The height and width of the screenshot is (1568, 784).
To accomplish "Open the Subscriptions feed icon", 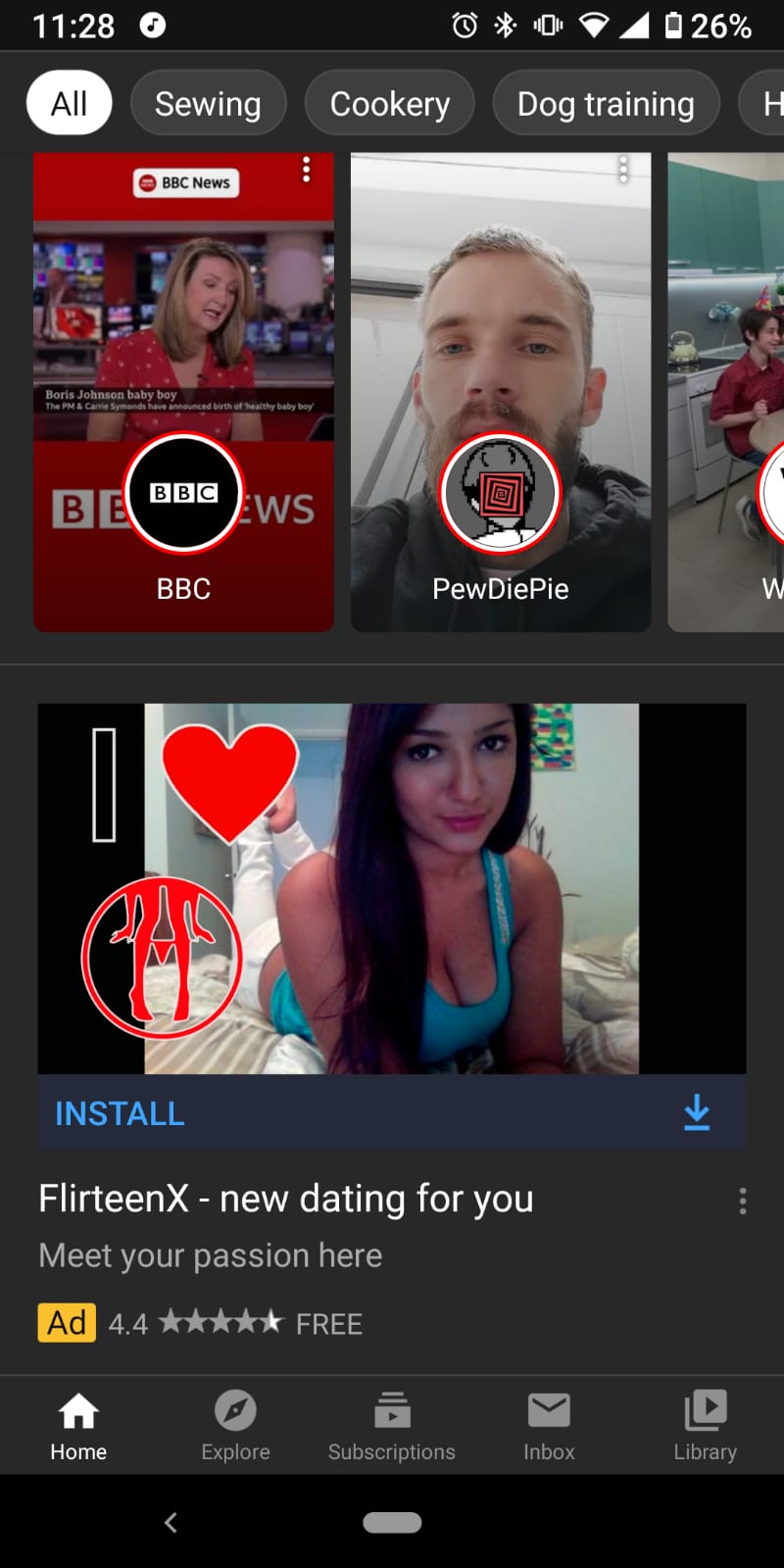I will [x=392, y=1423].
